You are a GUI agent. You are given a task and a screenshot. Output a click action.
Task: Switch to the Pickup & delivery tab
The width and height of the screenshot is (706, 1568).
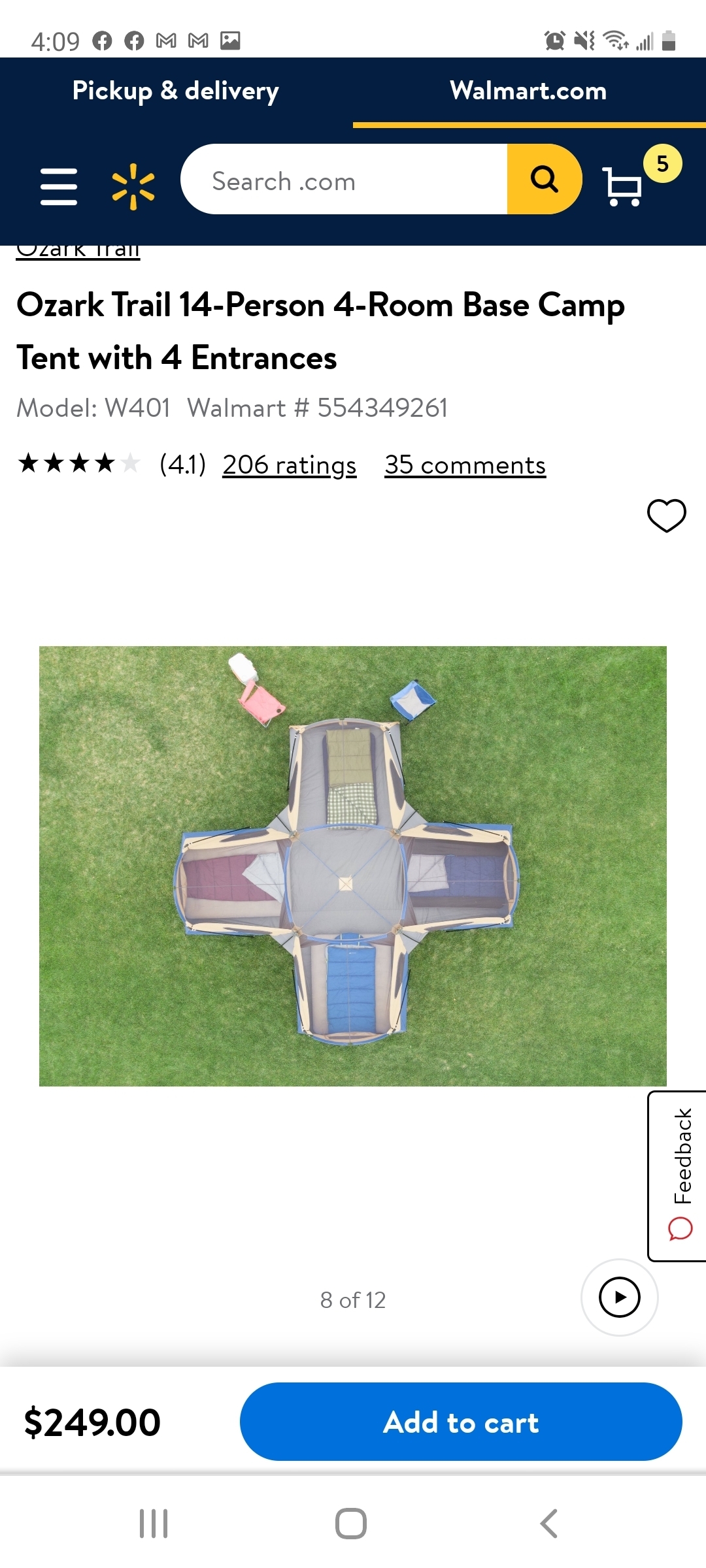click(175, 91)
